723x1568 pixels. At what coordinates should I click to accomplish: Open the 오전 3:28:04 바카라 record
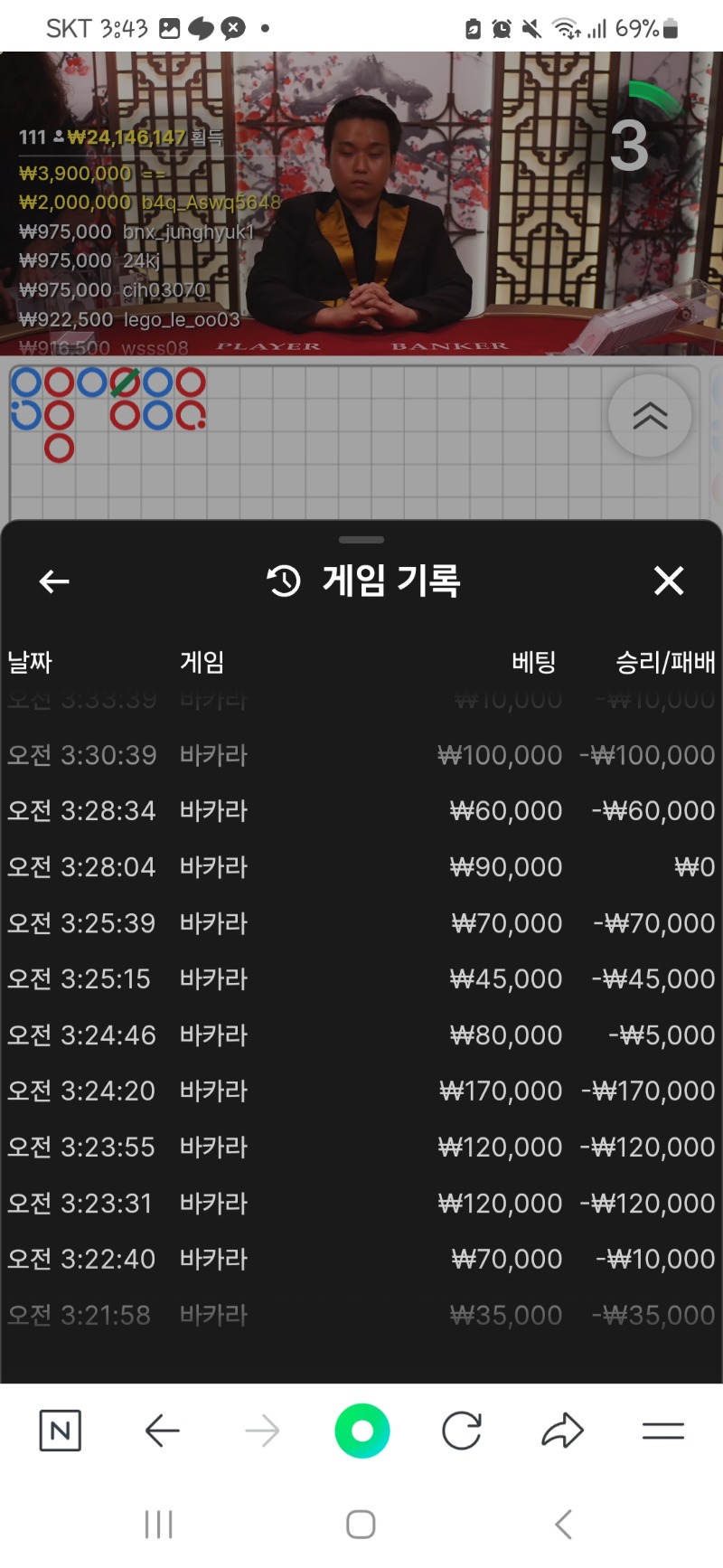pos(361,867)
